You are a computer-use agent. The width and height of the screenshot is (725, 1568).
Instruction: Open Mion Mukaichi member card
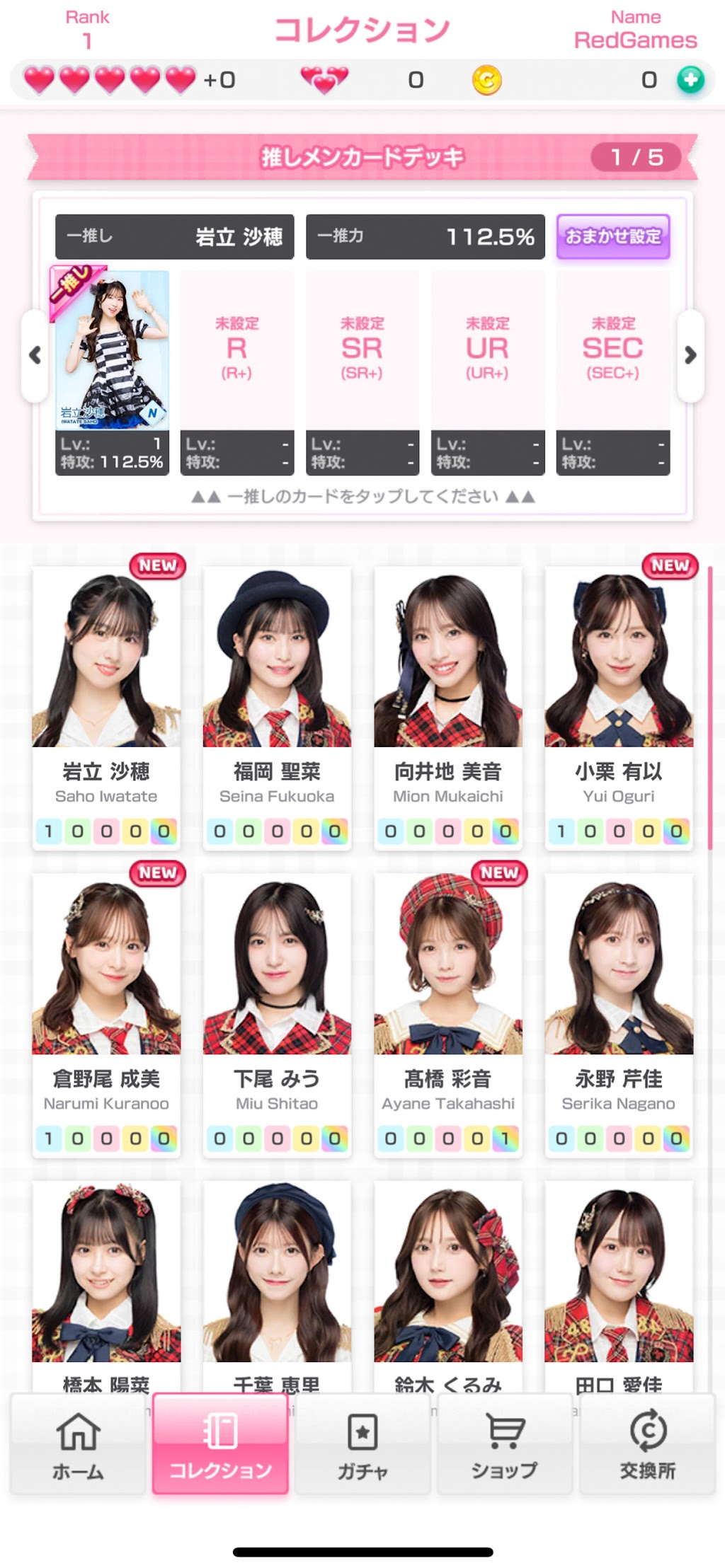point(448,708)
